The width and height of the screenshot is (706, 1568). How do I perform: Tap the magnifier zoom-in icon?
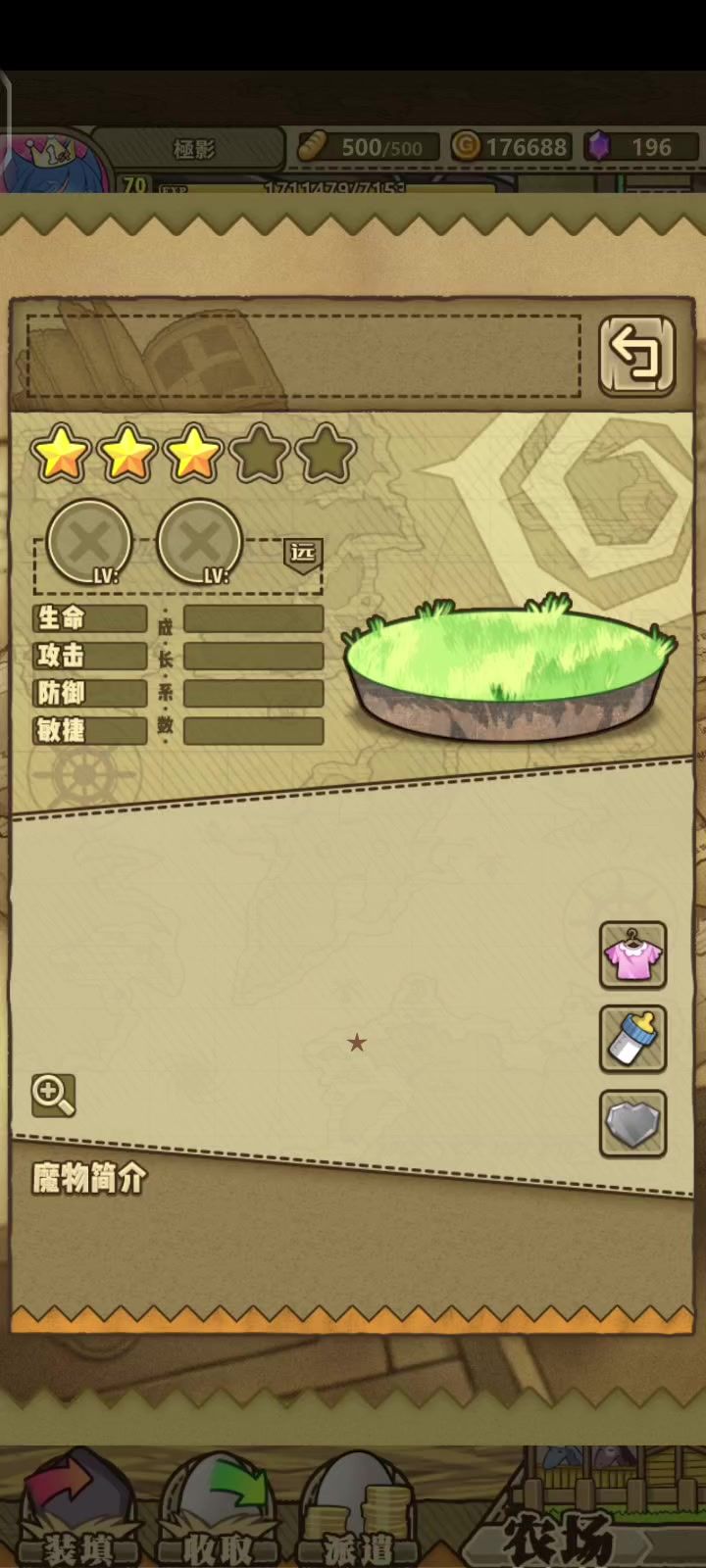pyautogui.click(x=53, y=1095)
